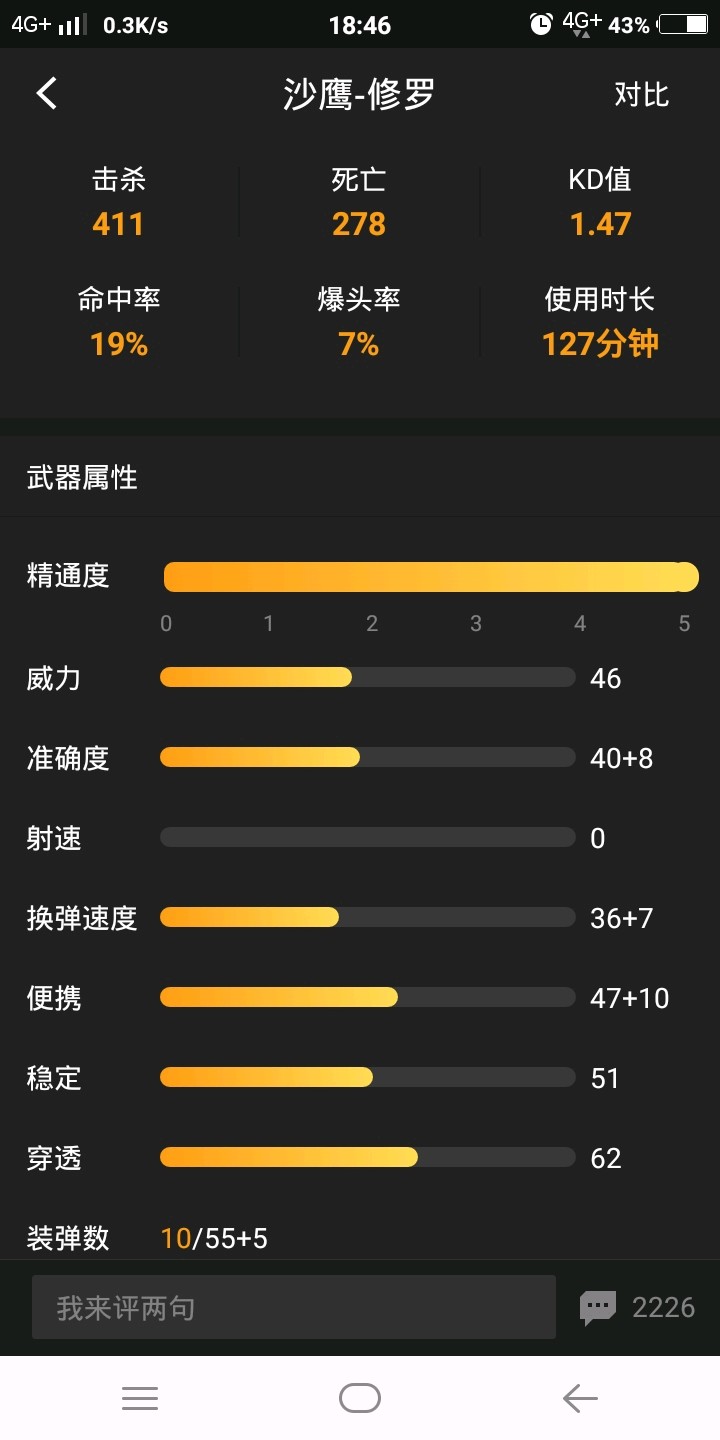Go to home screen via navigation bar
This screenshot has height=1440, width=720.
[360, 1398]
